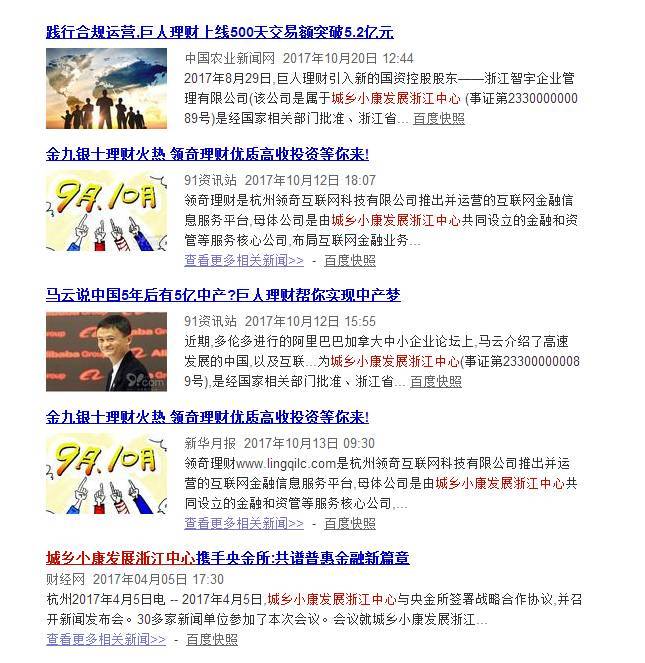View 百度快照 for the 财经网 result
This screenshot has width=645, height=663.
coord(212,639)
